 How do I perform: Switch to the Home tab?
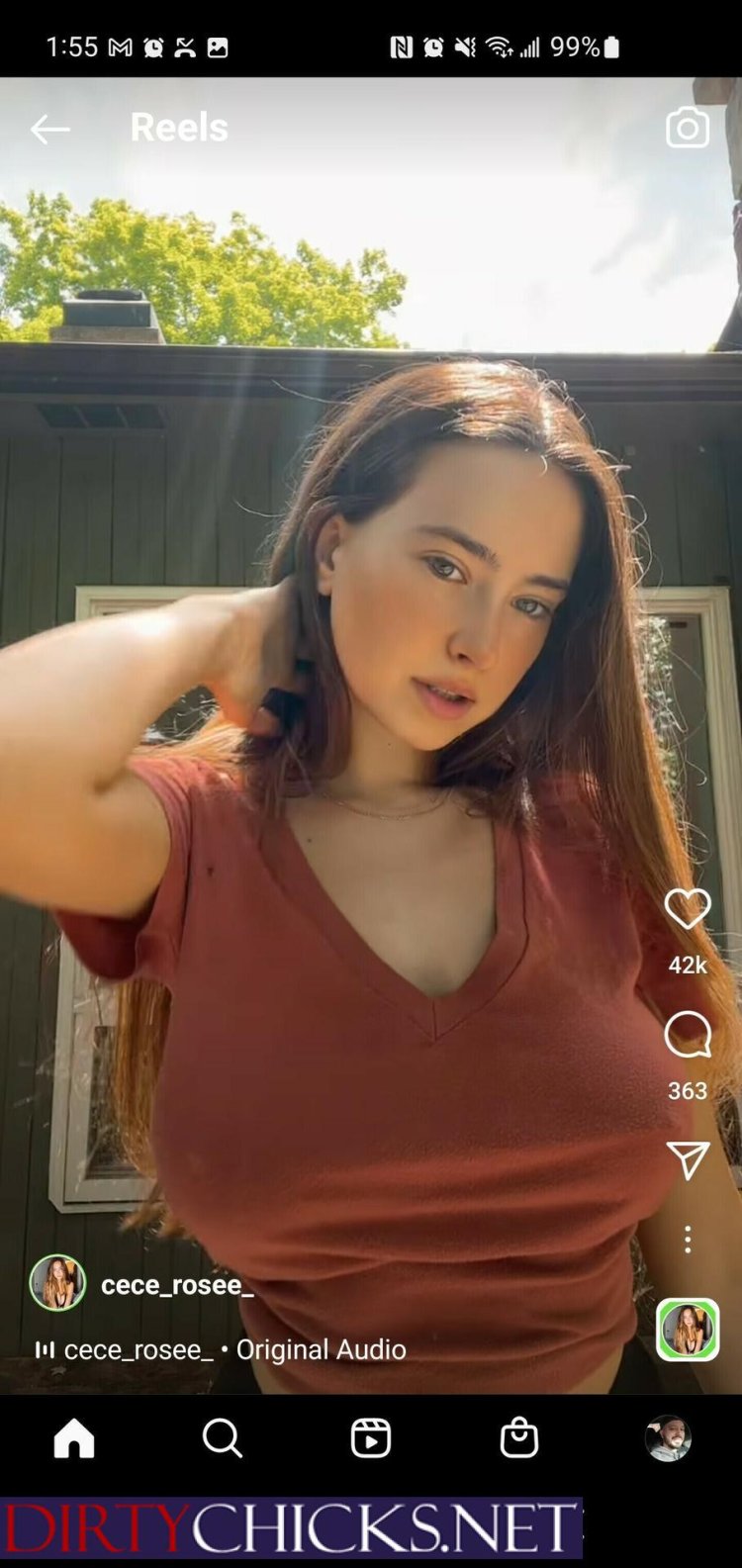click(x=74, y=1438)
